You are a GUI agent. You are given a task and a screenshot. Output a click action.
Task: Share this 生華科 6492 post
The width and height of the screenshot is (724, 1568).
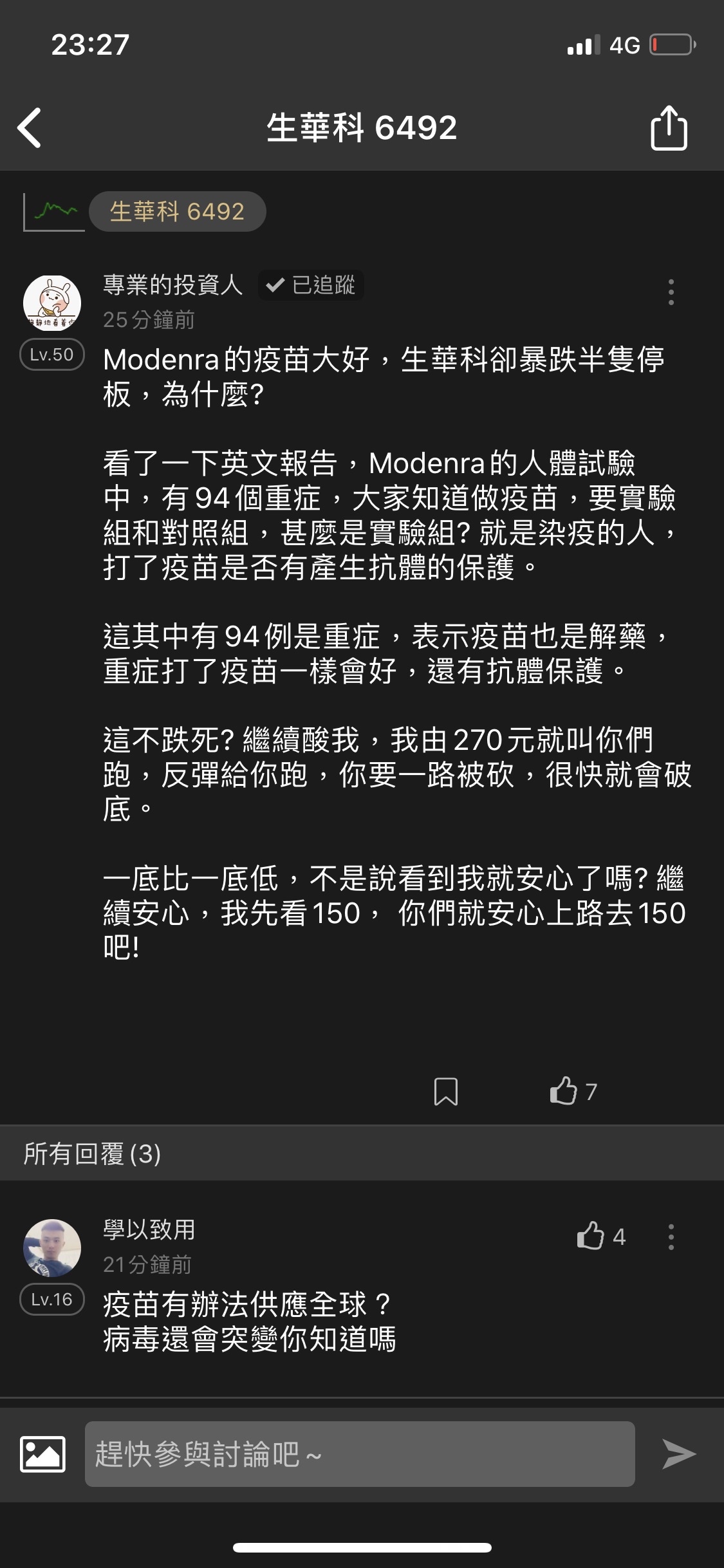click(x=669, y=128)
